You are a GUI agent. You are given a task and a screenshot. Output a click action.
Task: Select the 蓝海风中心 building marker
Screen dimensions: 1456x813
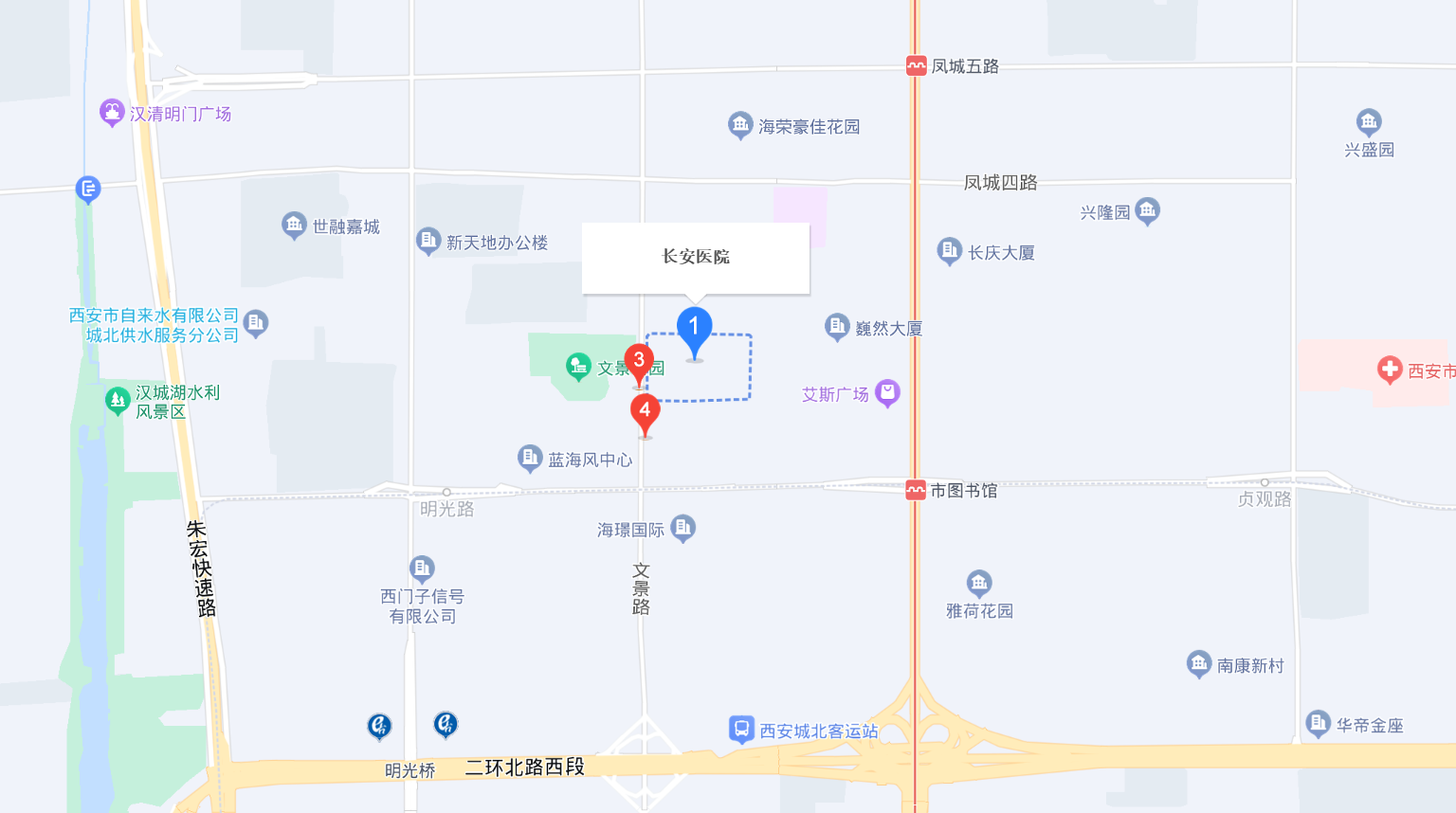(529, 458)
